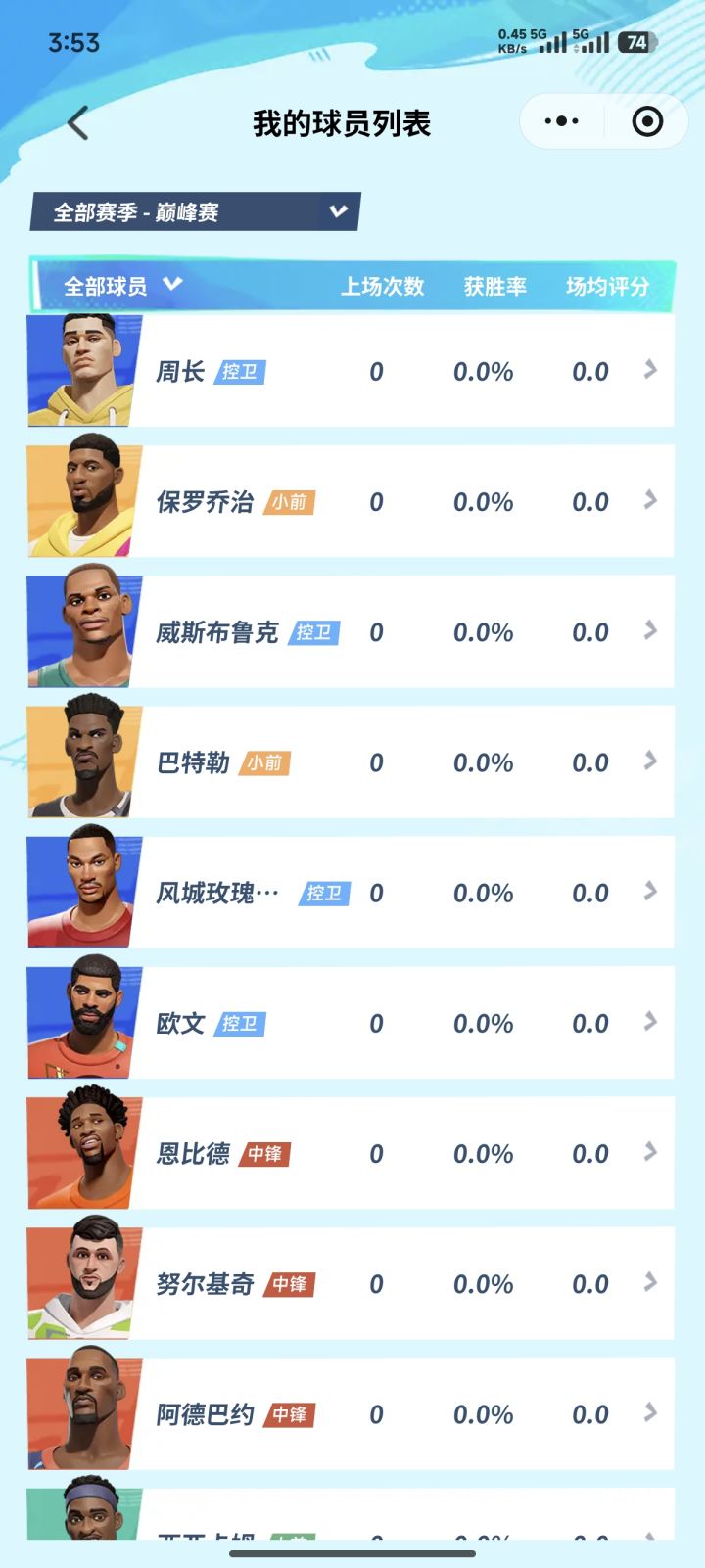Expand the 全部球员 filter dropdown
Image resolution: width=705 pixels, height=1568 pixels.
coord(122,286)
